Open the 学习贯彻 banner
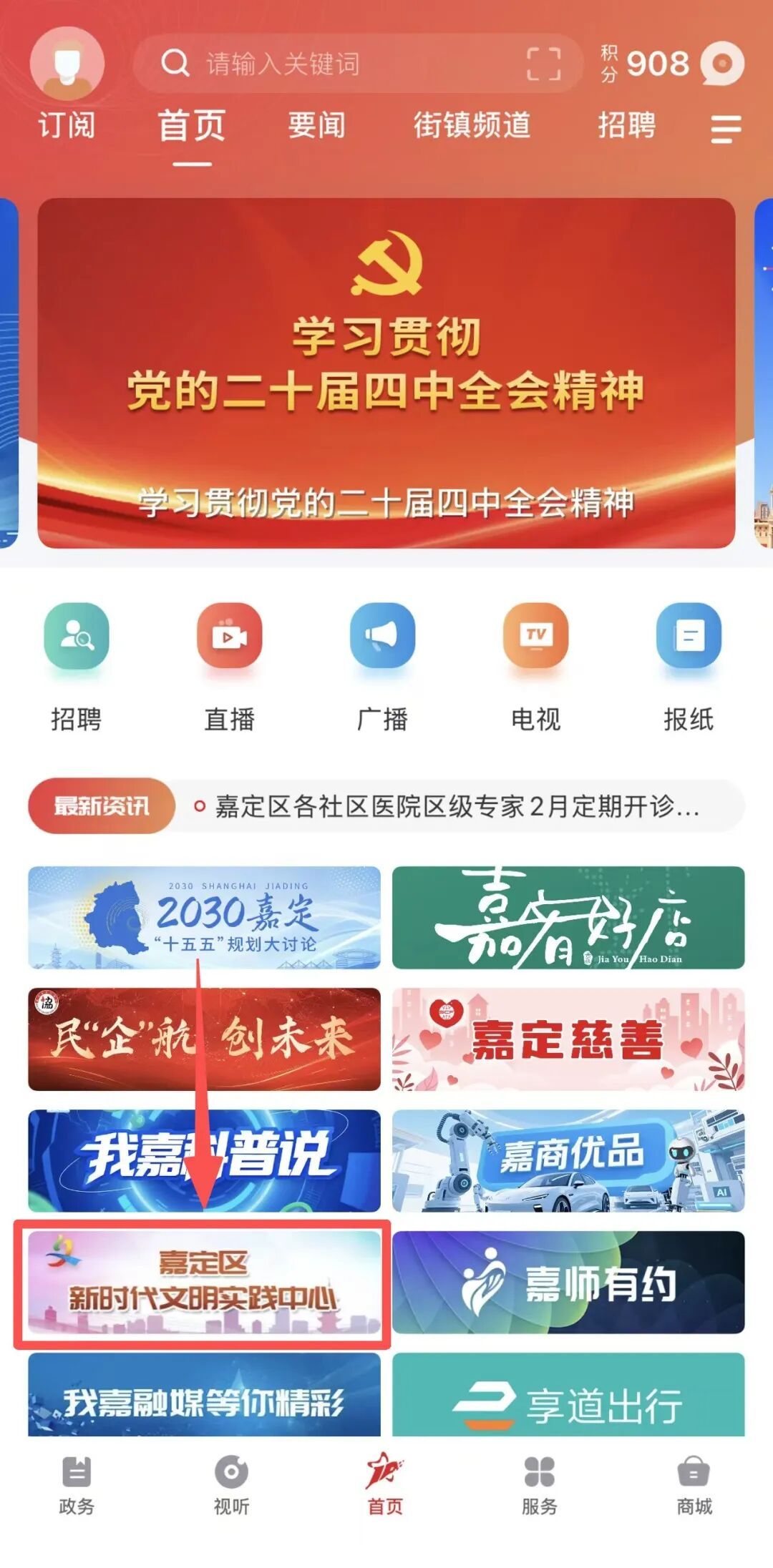Viewport: 773px width, 1568px height. coord(386,373)
